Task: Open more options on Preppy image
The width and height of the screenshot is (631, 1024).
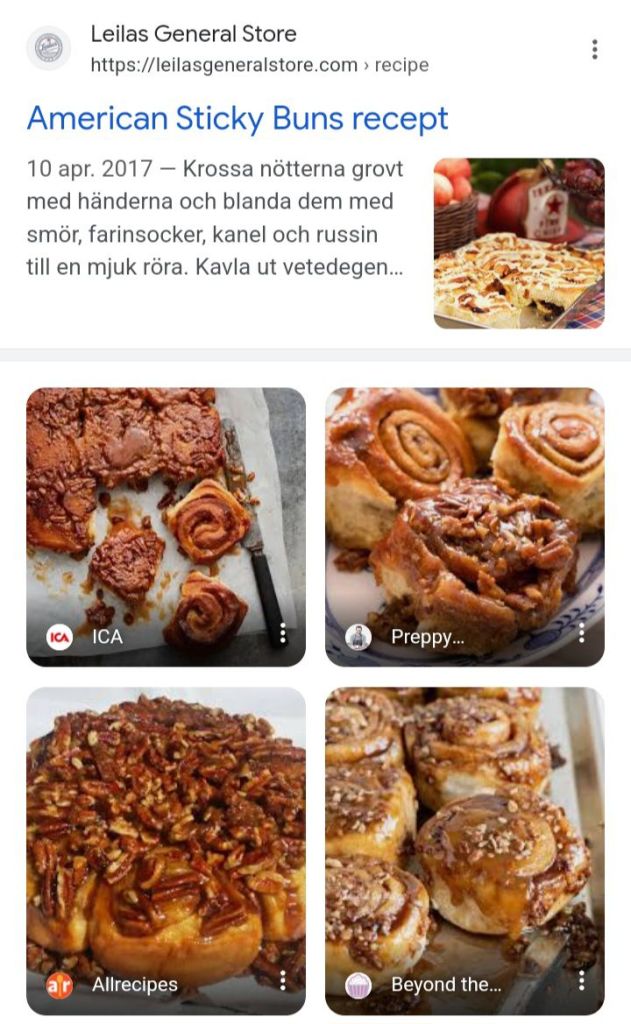Action: [581, 634]
